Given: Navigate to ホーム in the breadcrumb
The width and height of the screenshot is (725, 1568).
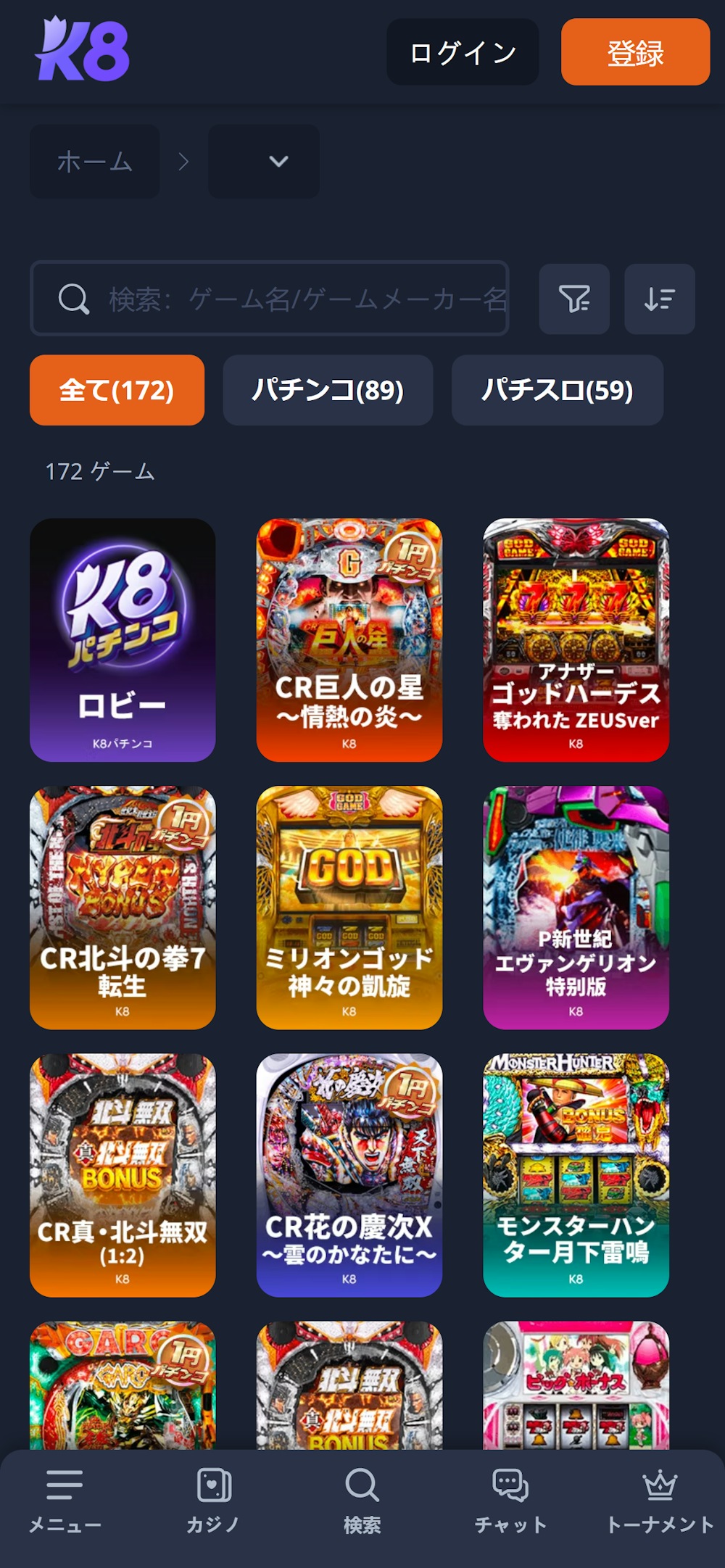Looking at the screenshot, I should pos(95,162).
